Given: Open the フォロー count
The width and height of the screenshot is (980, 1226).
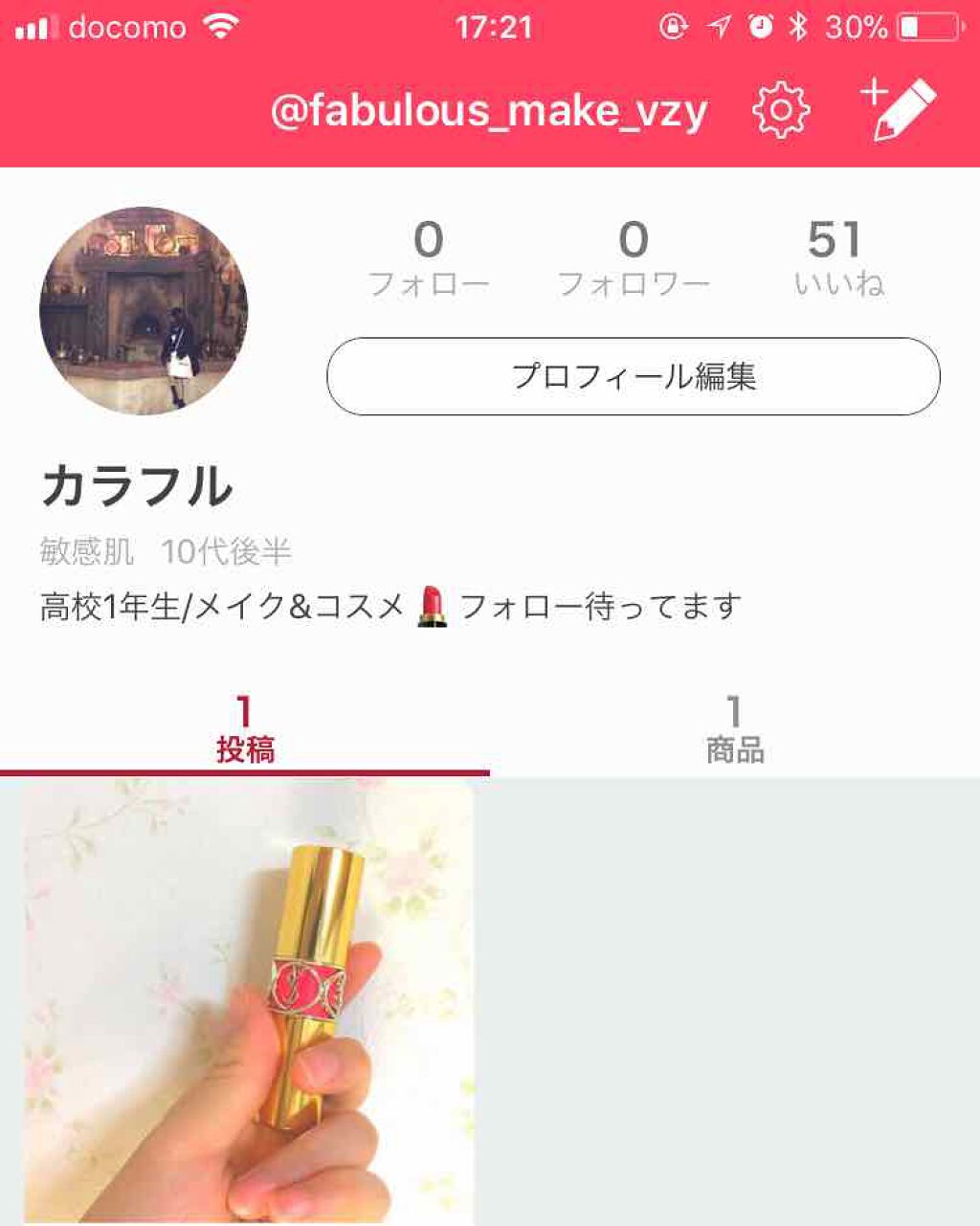Looking at the screenshot, I should tap(431, 258).
